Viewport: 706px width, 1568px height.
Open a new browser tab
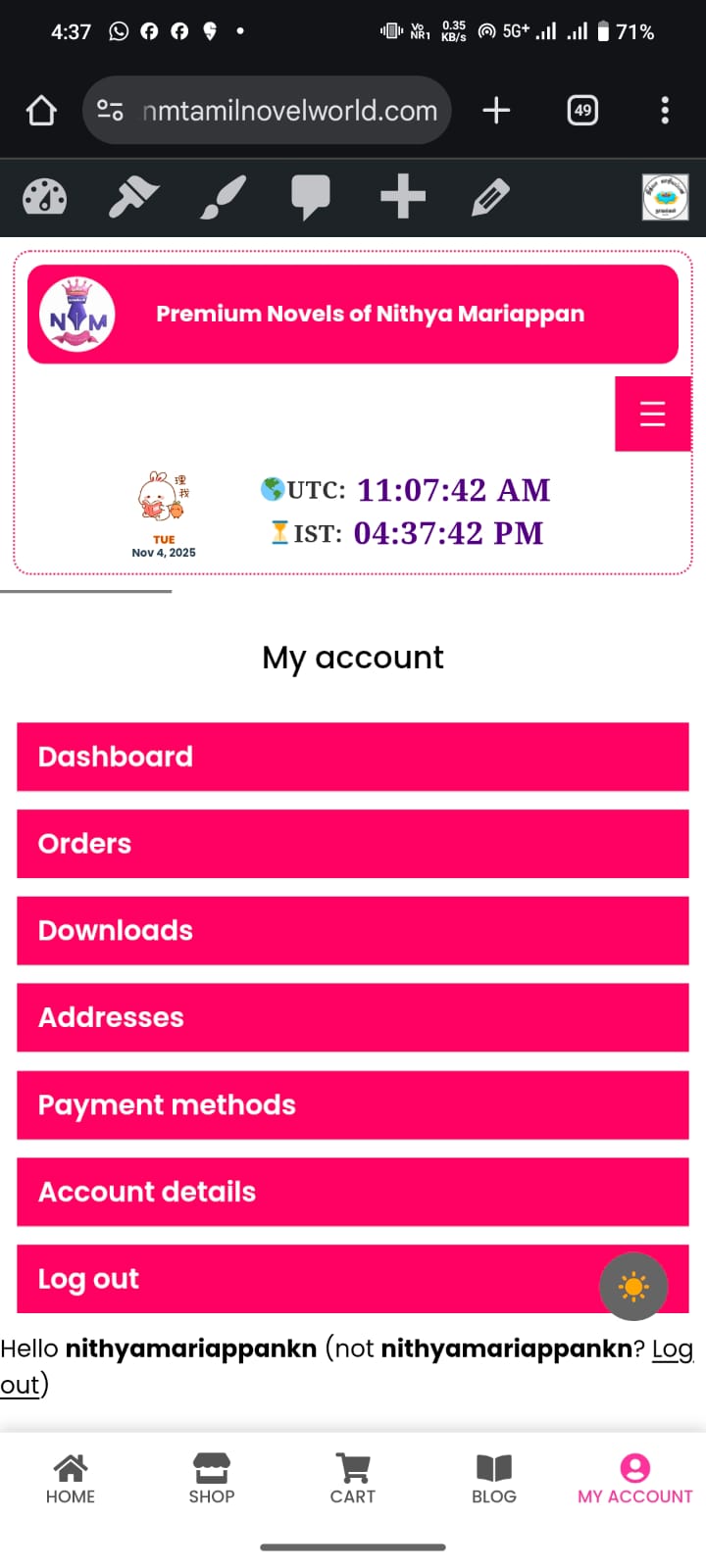coord(496,111)
